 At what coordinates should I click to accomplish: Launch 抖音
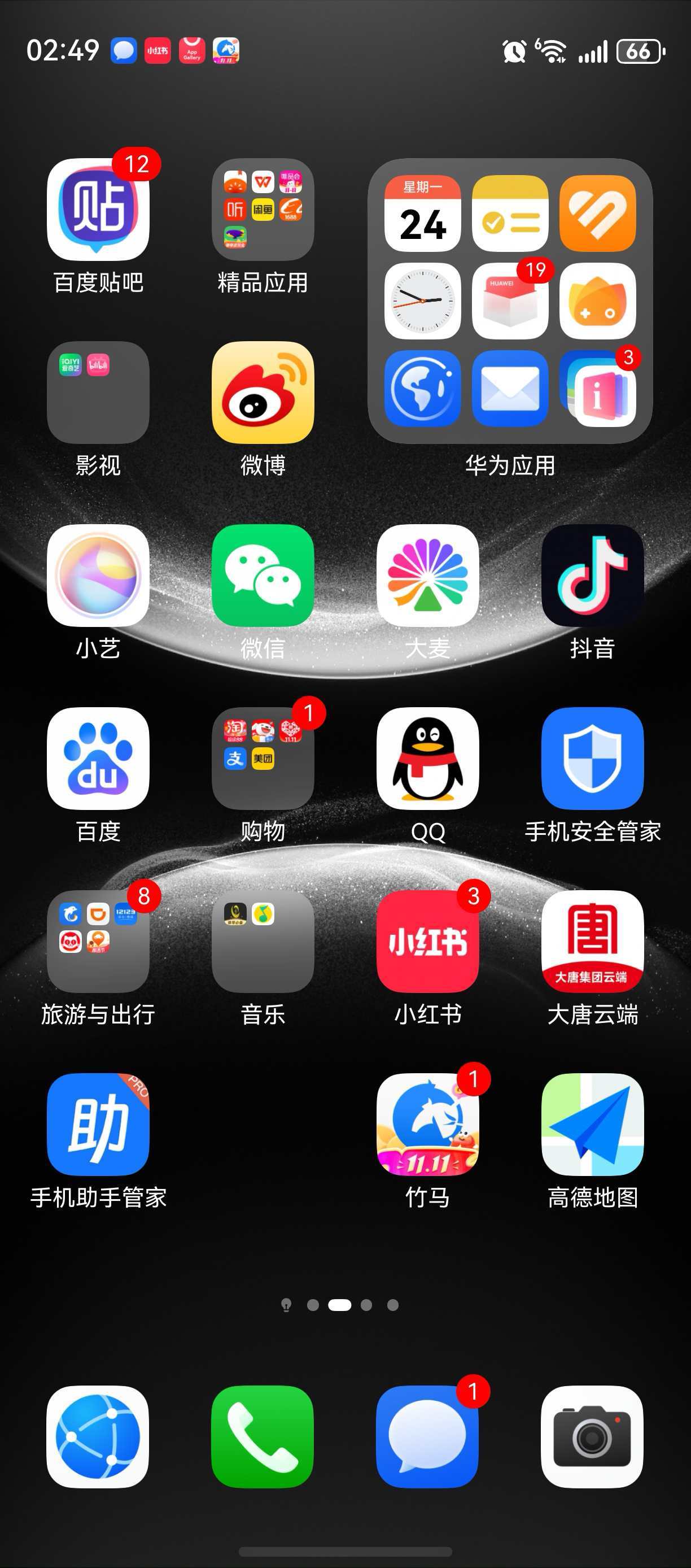point(592,576)
